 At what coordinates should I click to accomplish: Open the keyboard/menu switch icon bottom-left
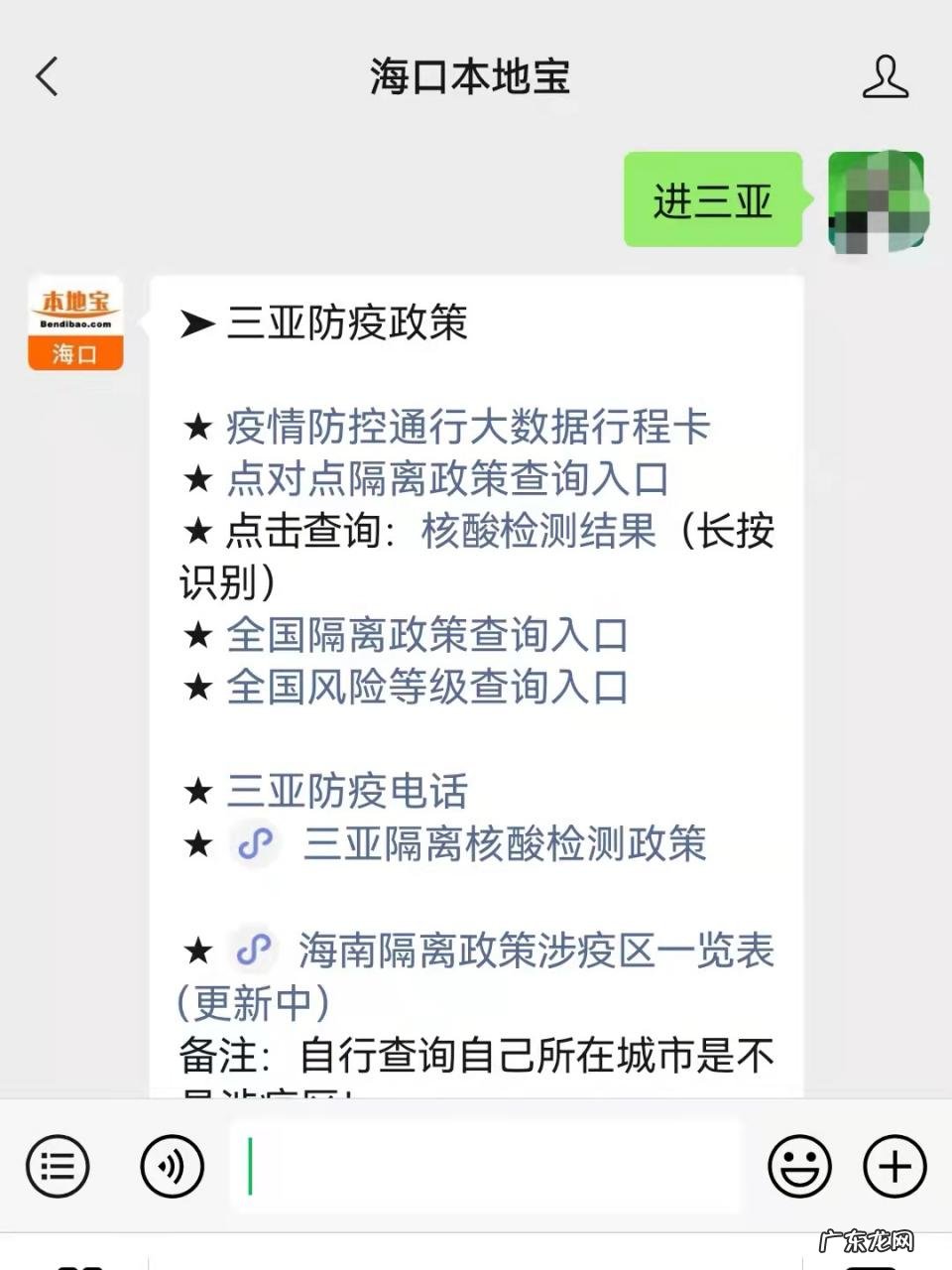pyautogui.click(x=57, y=1166)
